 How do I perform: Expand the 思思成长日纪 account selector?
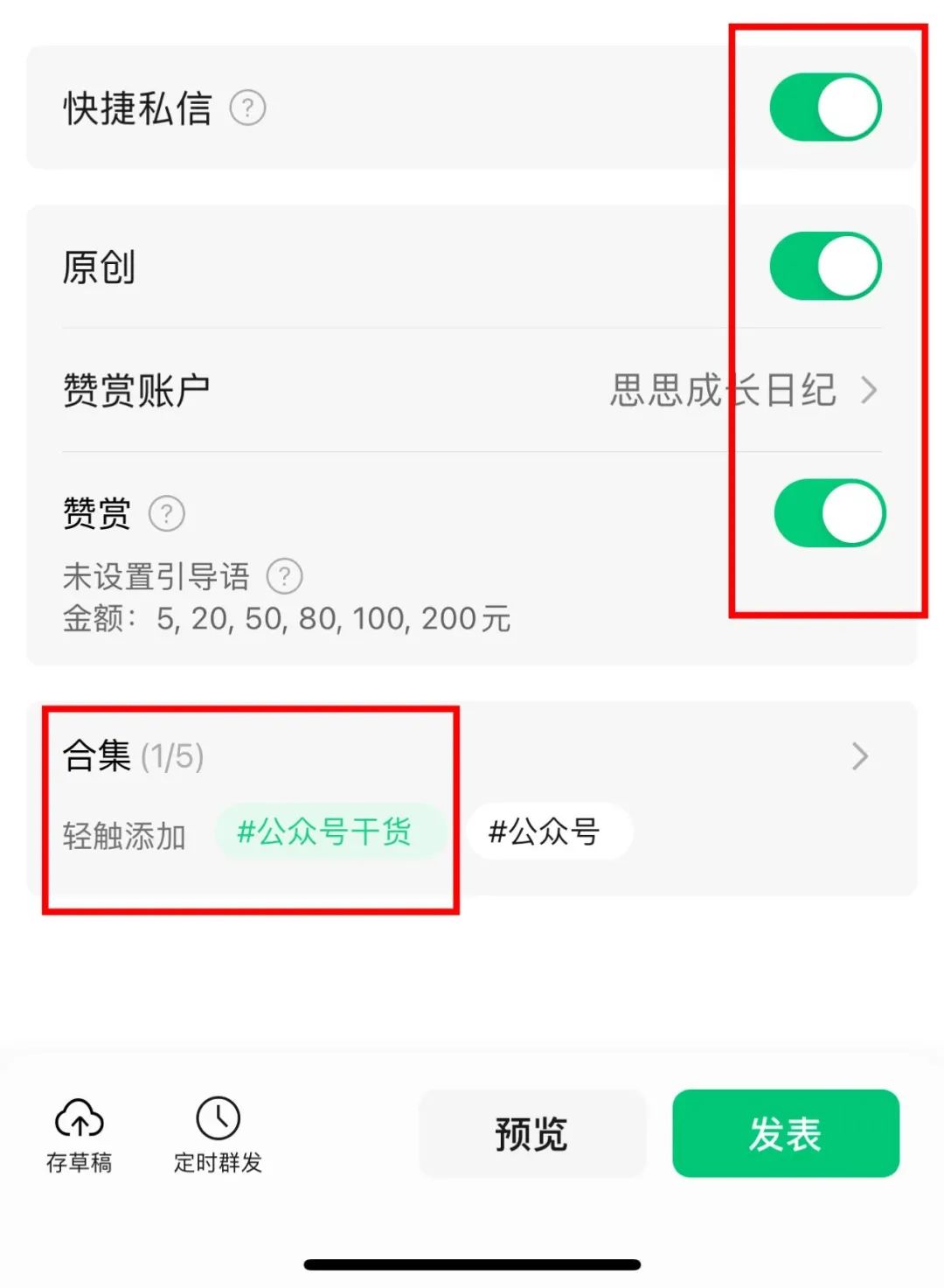tap(724, 391)
